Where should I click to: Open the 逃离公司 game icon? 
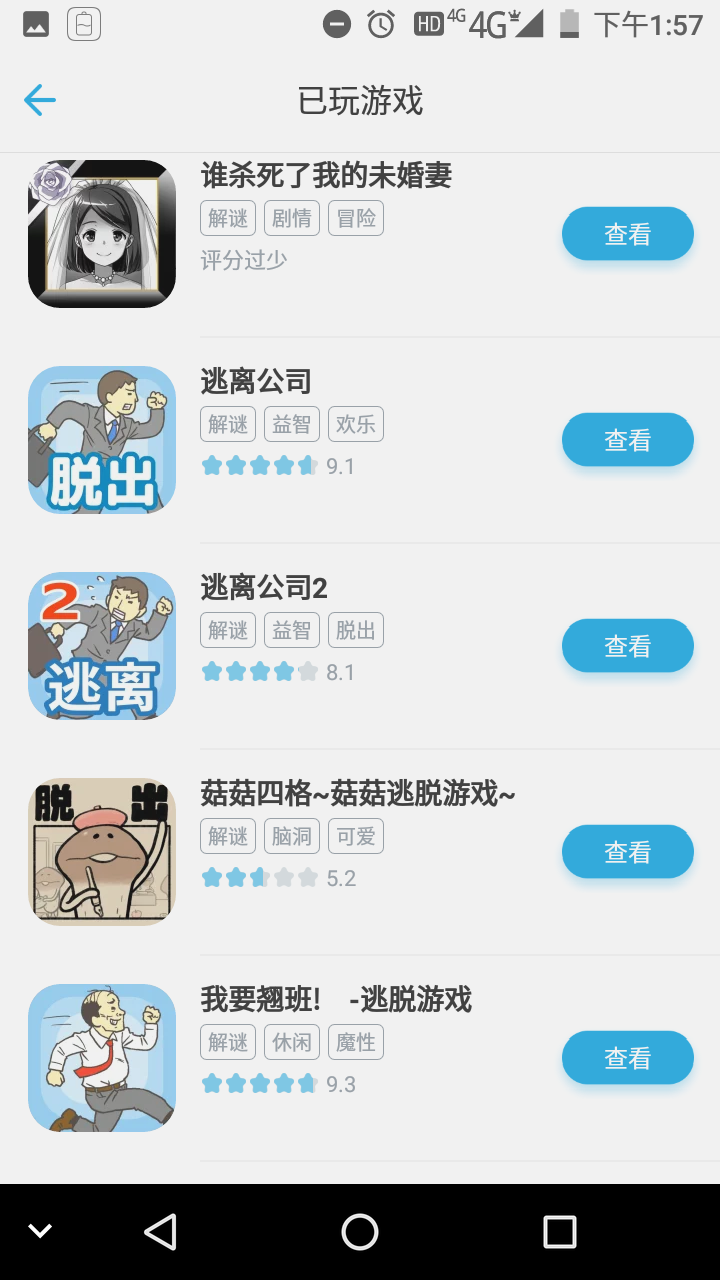coord(102,440)
